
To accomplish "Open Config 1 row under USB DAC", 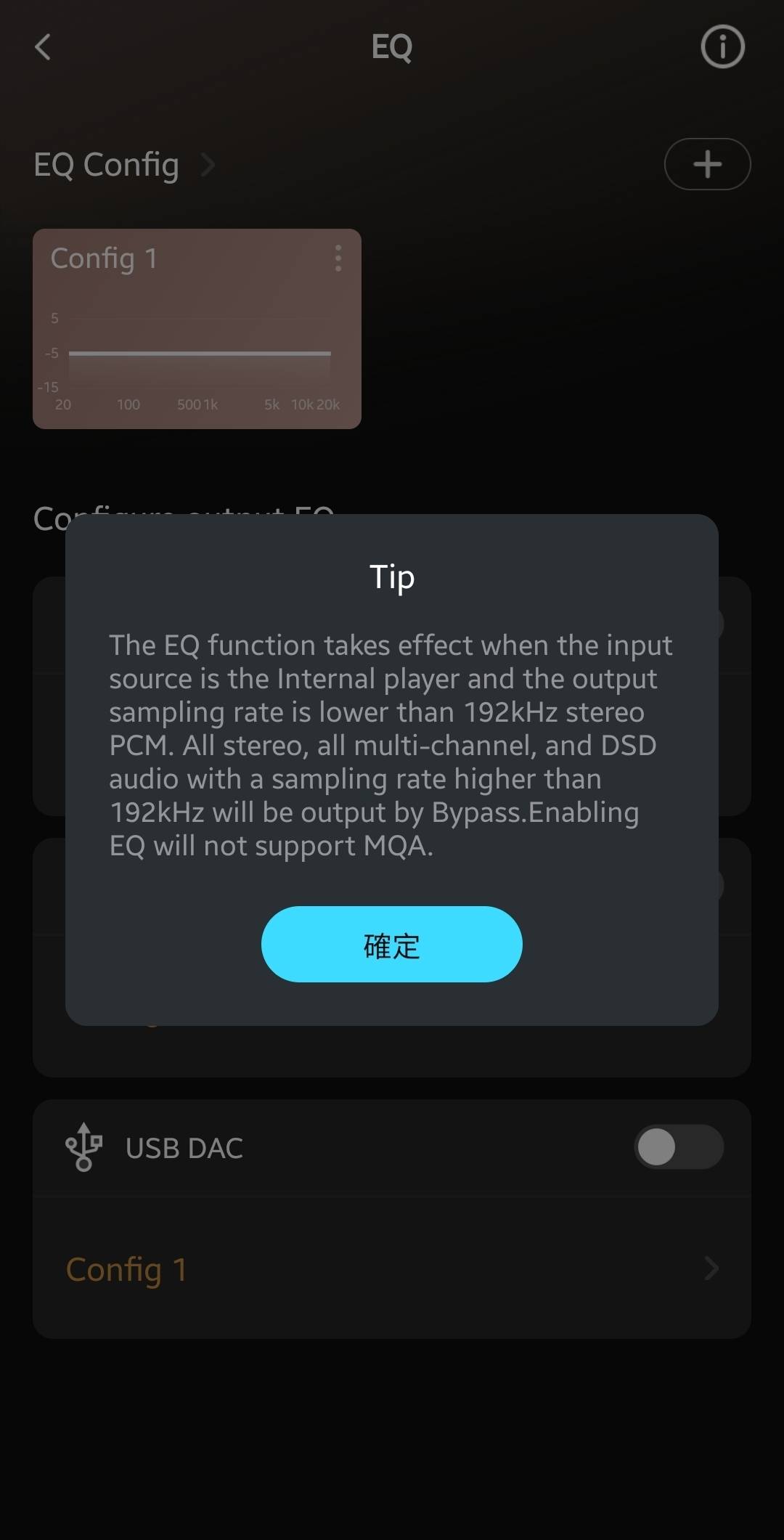I will pos(391,1269).
